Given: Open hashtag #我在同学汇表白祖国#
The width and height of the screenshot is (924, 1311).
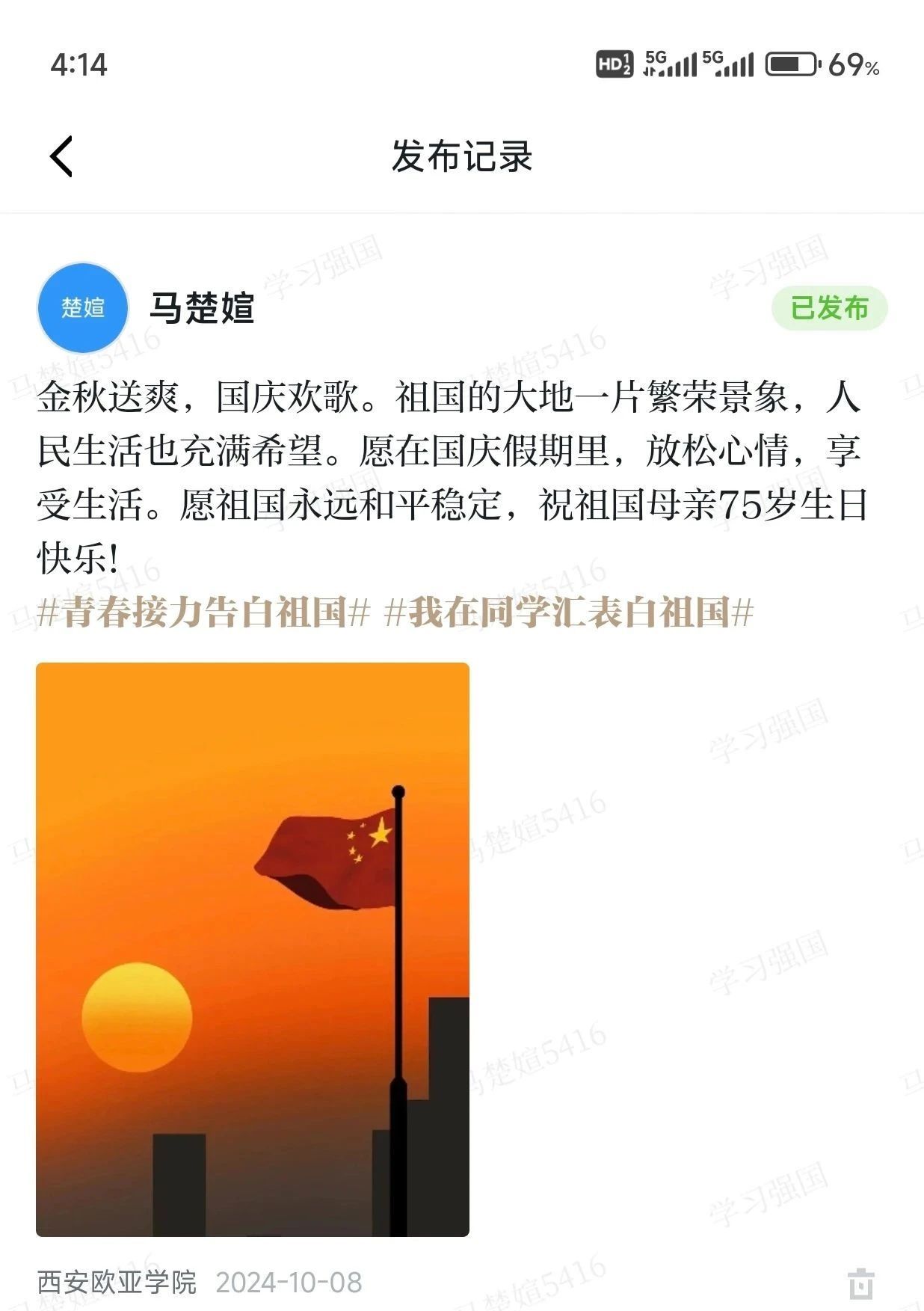Looking at the screenshot, I should (568, 612).
